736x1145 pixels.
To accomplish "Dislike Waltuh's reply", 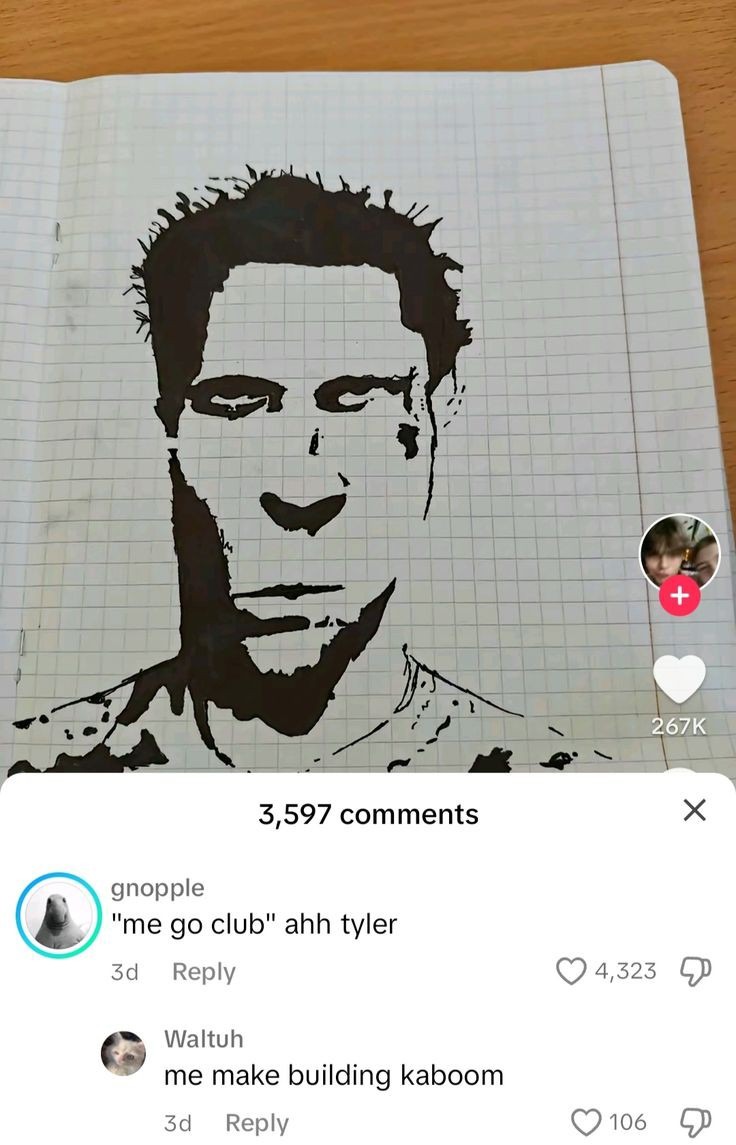I will (693, 1122).
